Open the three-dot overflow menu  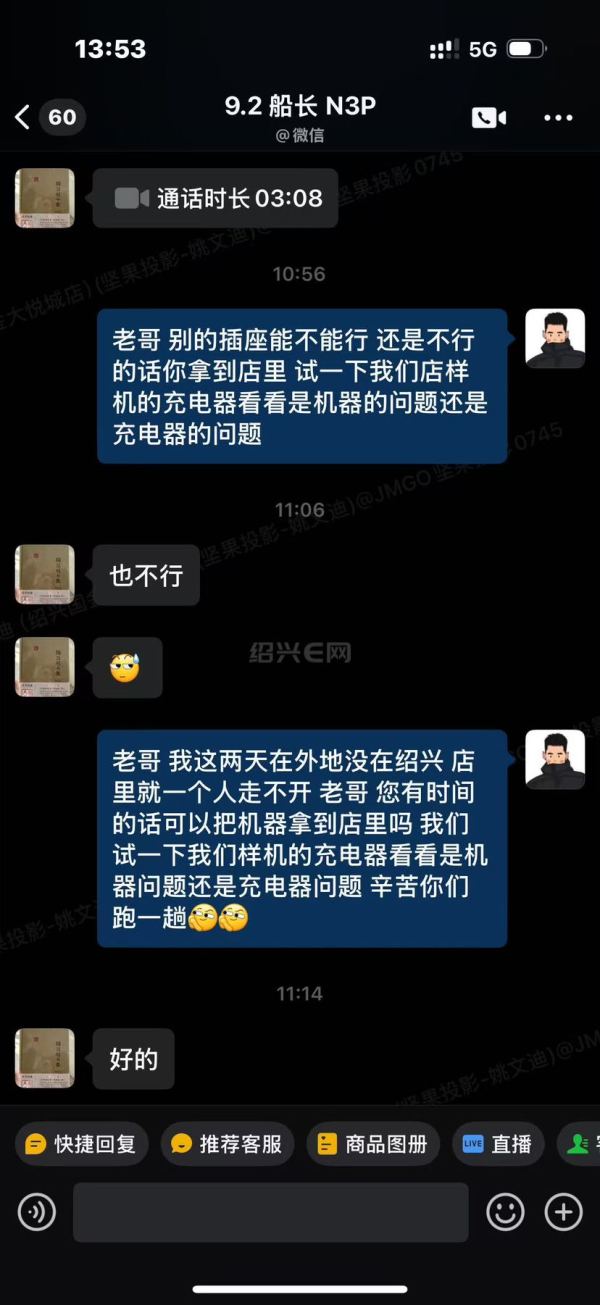coord(558,117)
